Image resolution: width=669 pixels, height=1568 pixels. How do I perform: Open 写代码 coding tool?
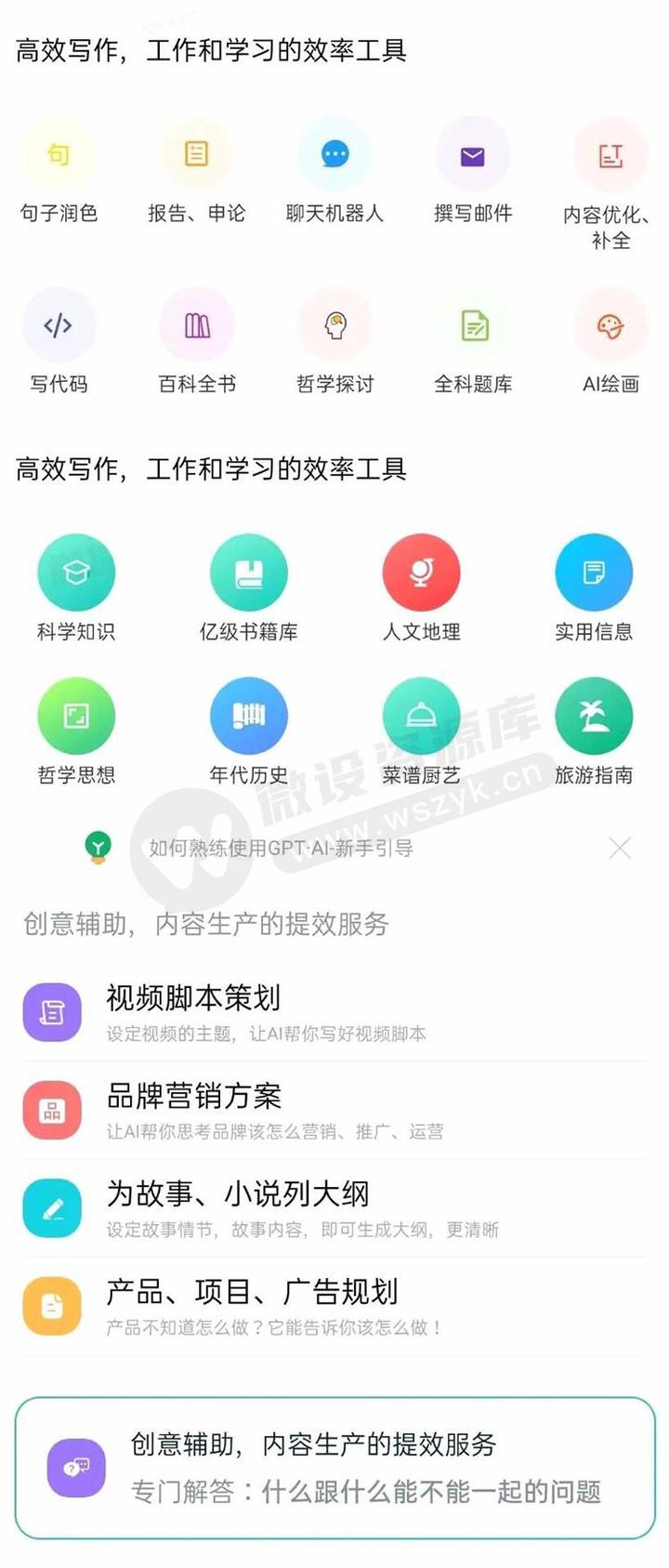tap(58, 326)
